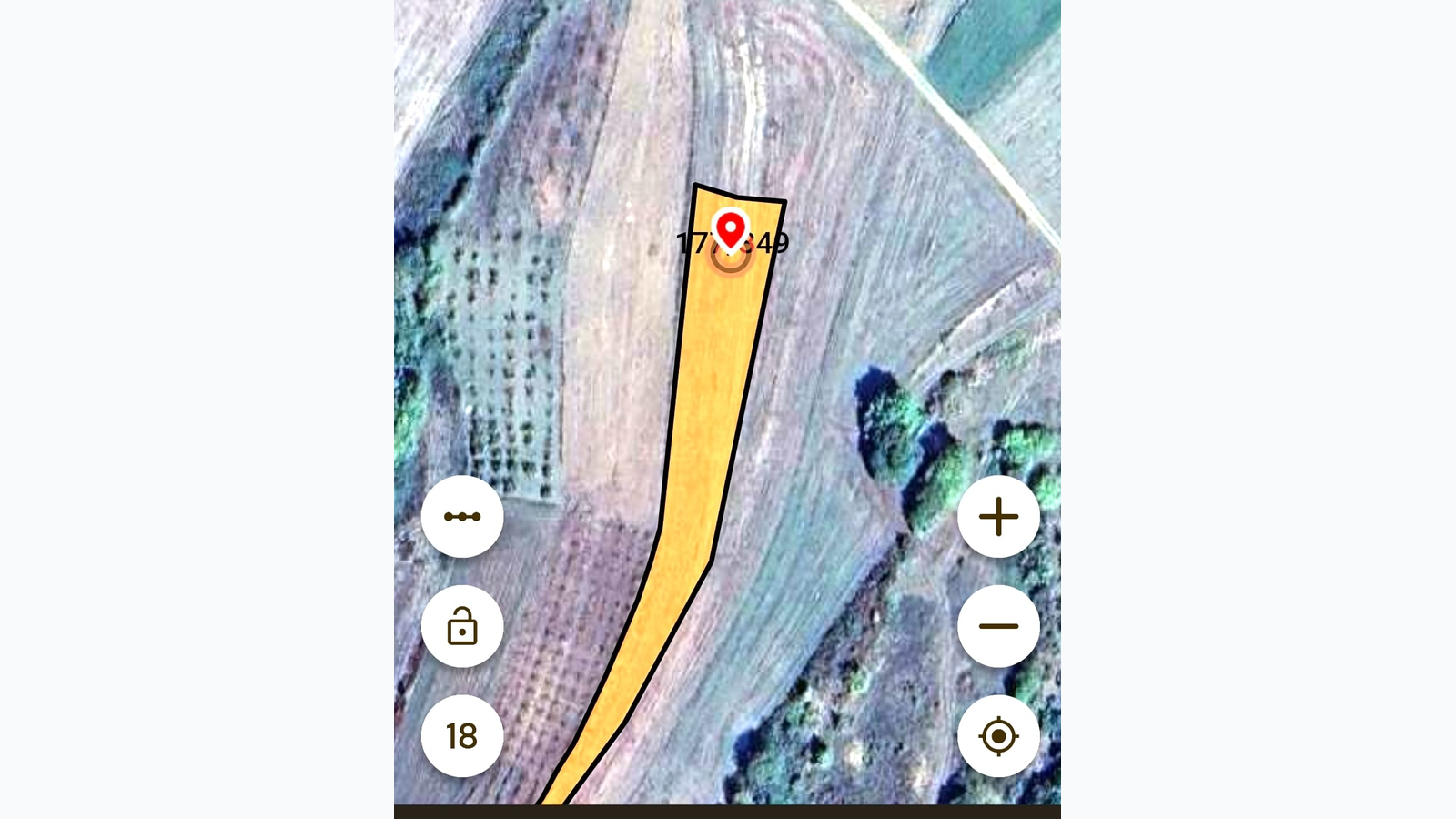This screenshot has width=1456, height=819.
Task: Zoom in with the plus button
Action: (998, 517)
